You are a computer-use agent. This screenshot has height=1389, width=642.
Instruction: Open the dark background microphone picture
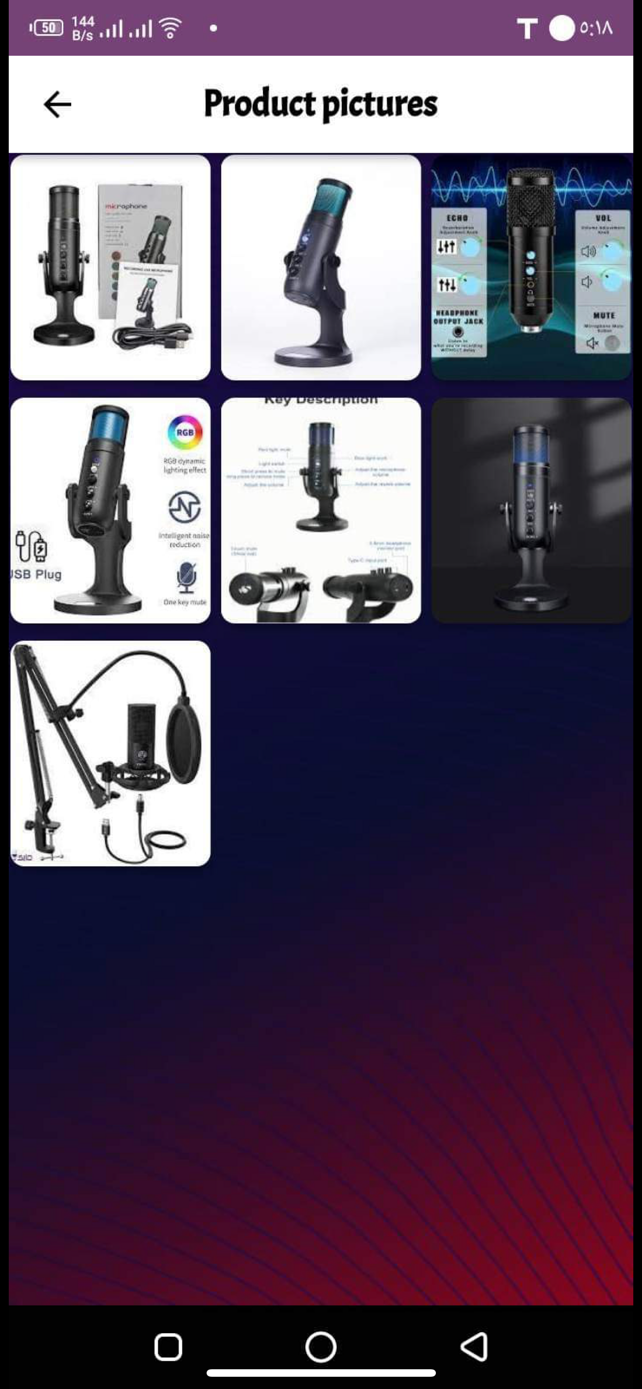click(x=531, y=510)
